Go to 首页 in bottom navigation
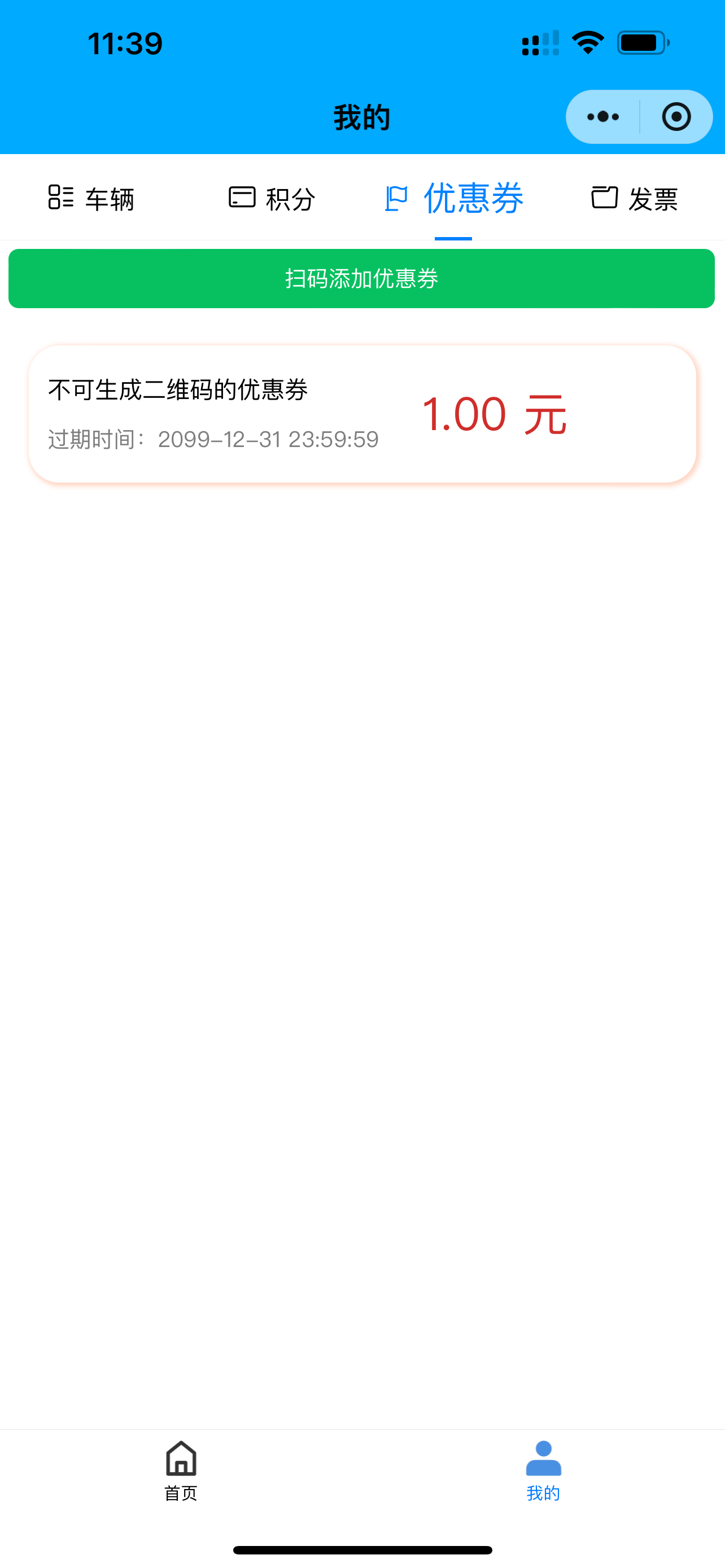Image resolution: width=725 pixels, height=1568 pixels. tap(181, 1470)
